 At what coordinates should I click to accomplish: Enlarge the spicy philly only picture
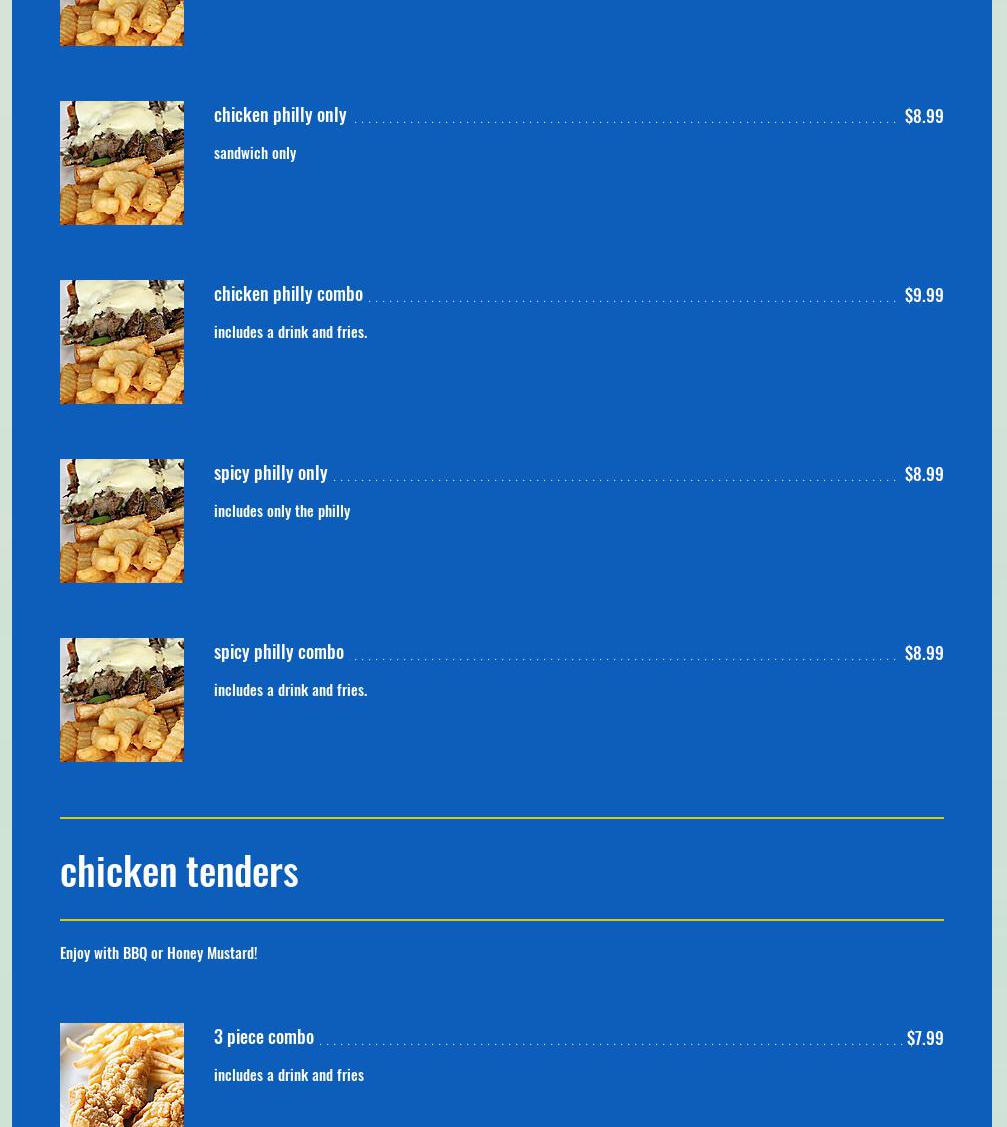(122, 521)
